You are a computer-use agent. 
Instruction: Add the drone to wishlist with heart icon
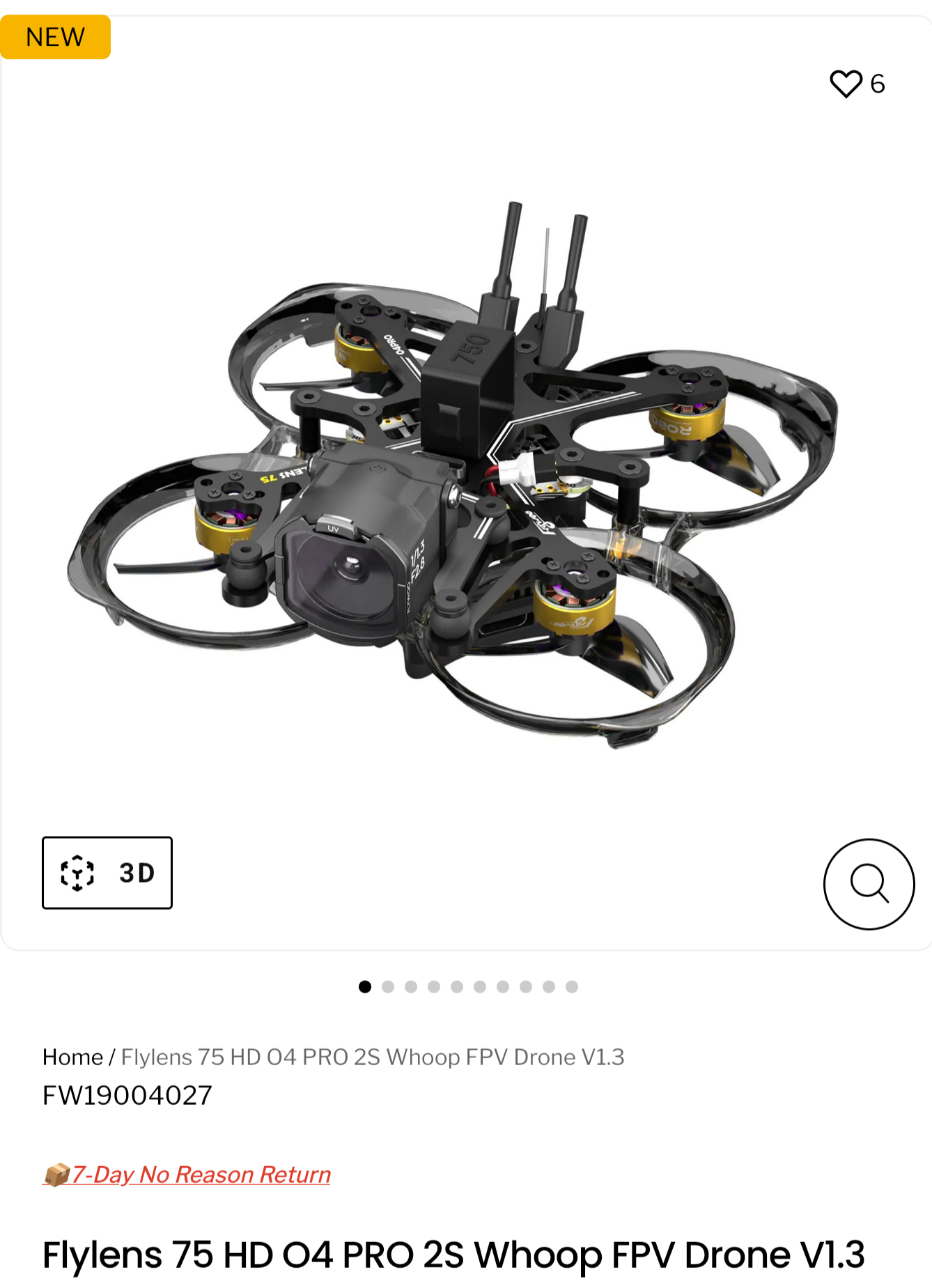846,84
